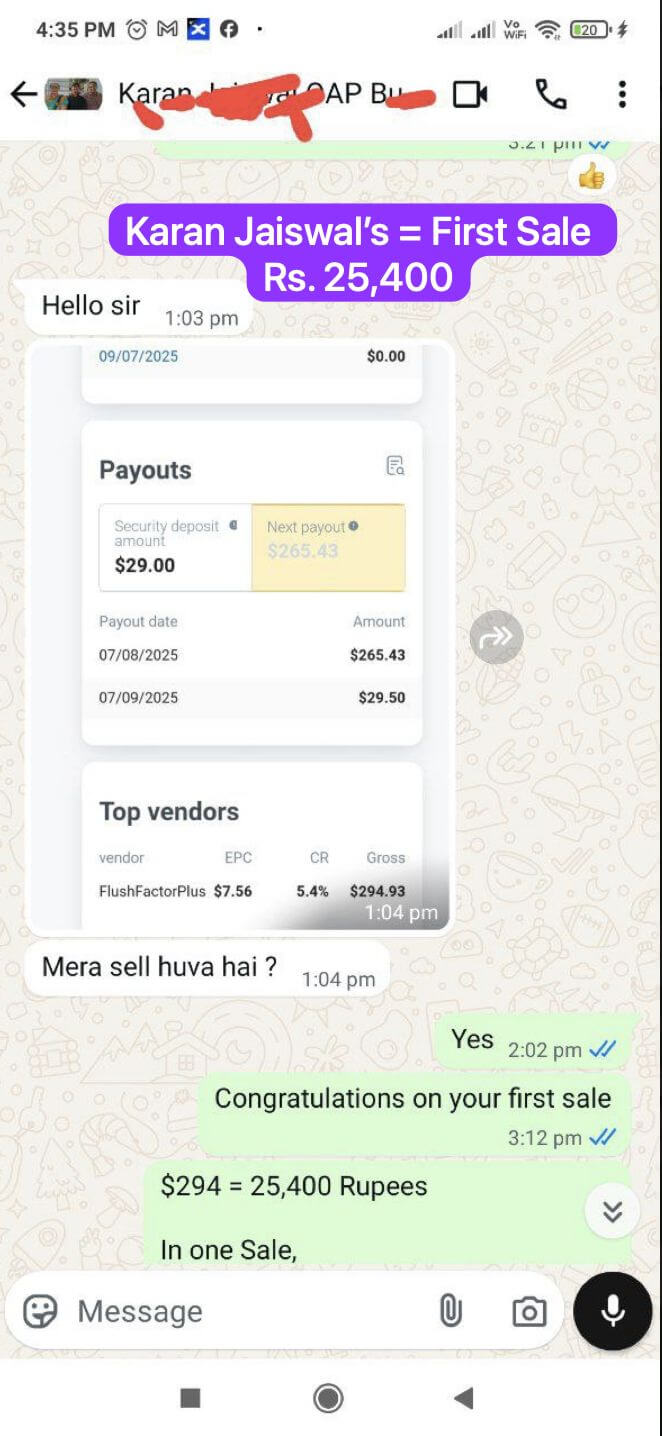662x1436 pixels.
Task: Open the contact's profile photo
Action: click(x=74, y=94)
